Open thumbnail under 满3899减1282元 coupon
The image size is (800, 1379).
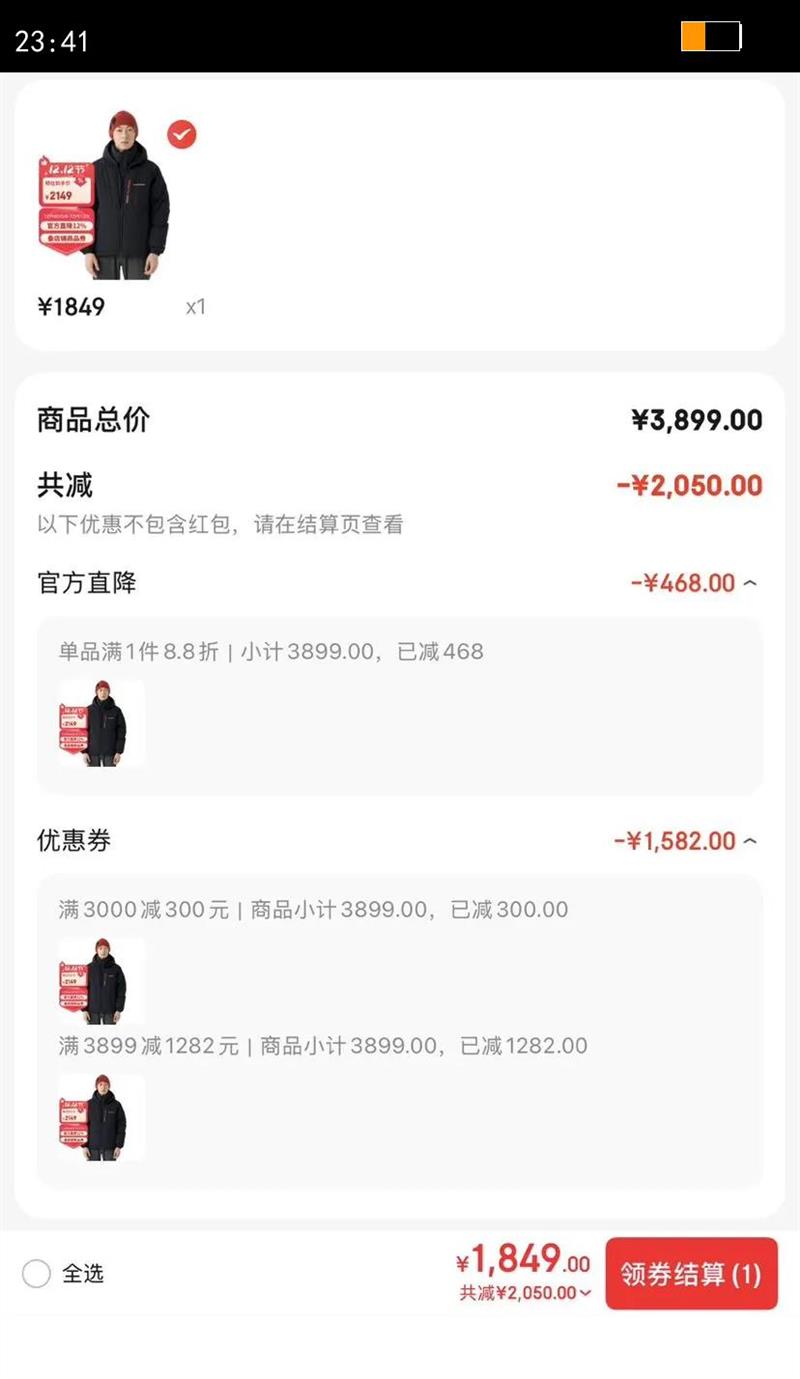point(101,1117)
